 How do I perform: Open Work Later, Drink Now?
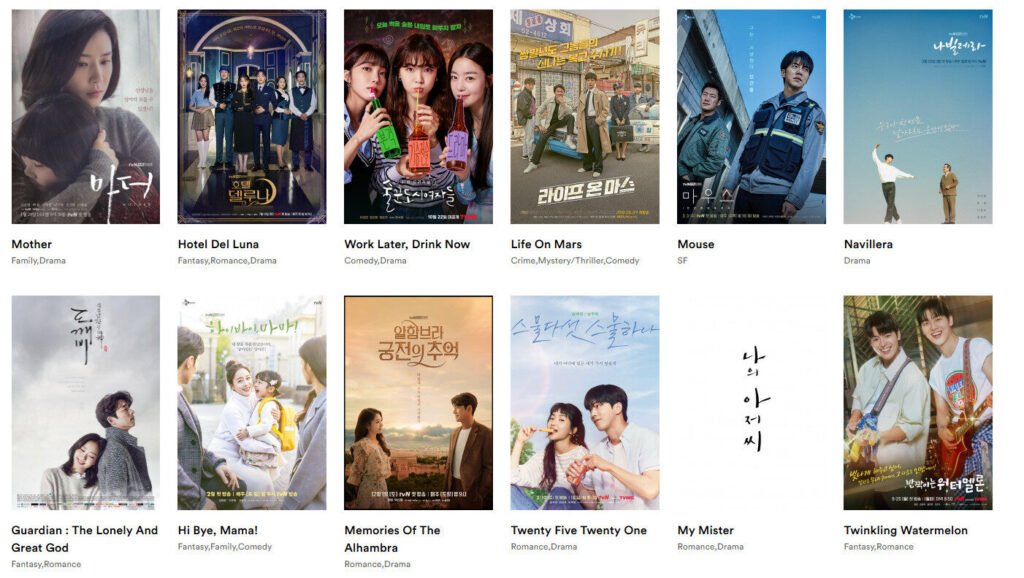(418, 117)
